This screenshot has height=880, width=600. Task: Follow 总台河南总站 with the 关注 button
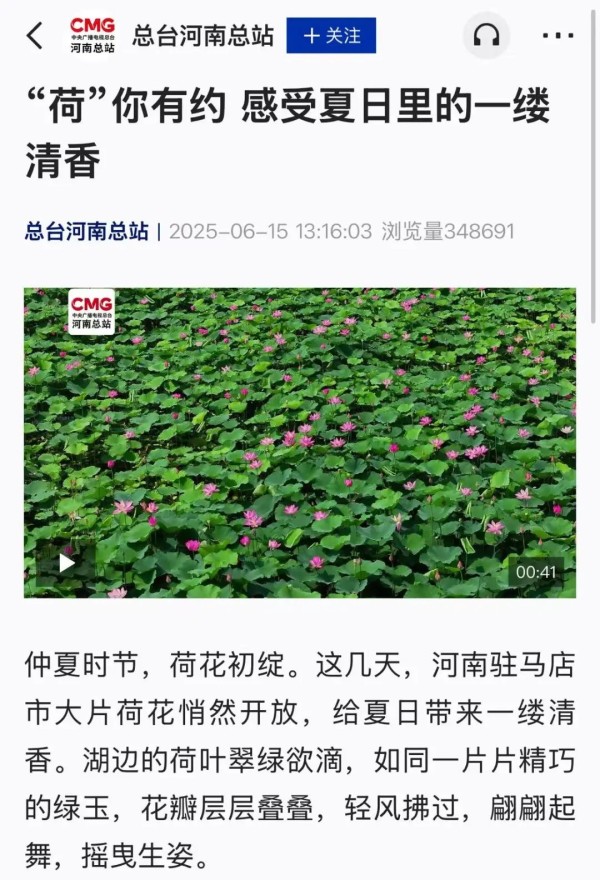[331, 36]
